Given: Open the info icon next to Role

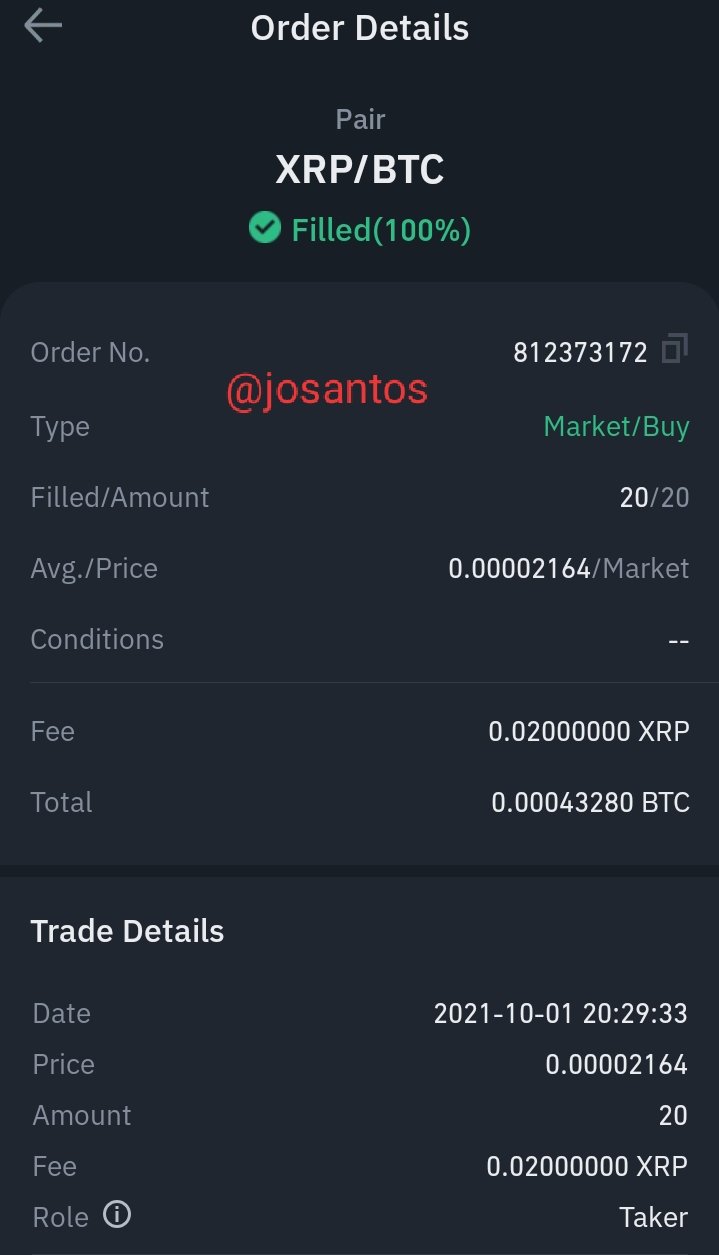Looking at the screenshot, I should 117,1215.
